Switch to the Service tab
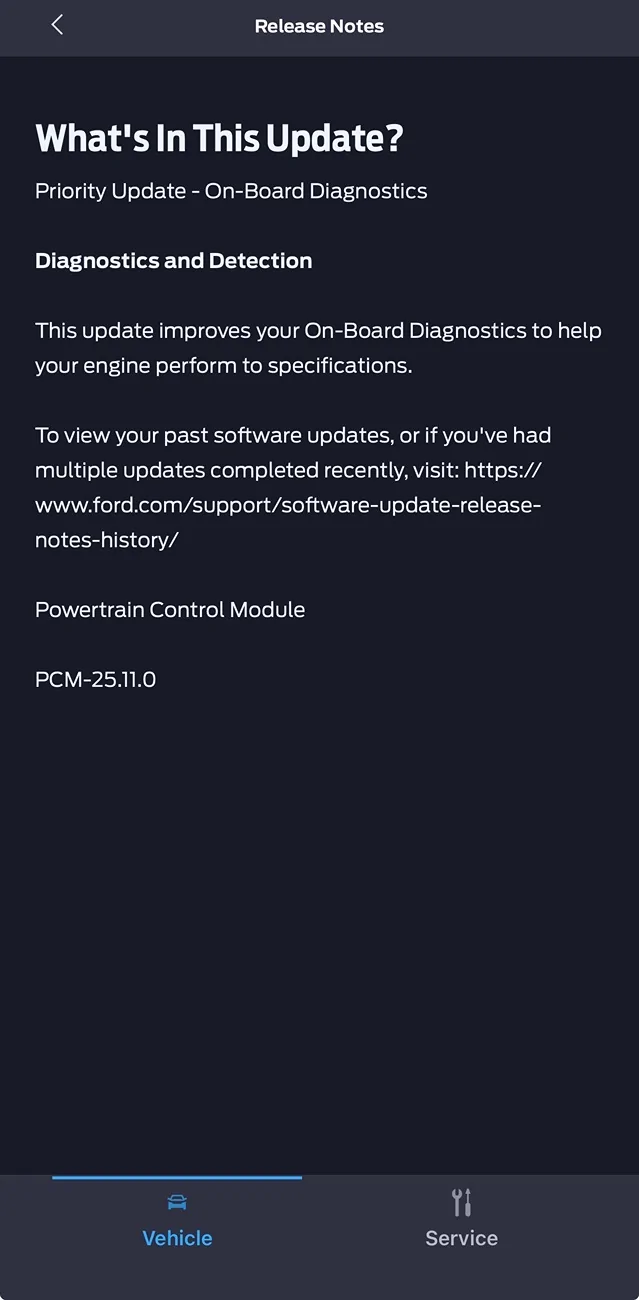The image size is (639, 1300). [461, 1220]
